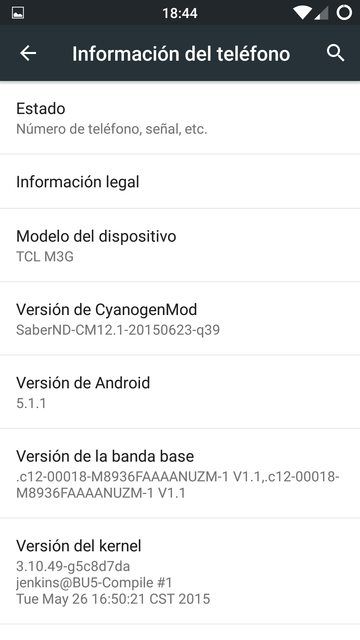This screenshot has width=360, height=640.
Task: Open the Estado row
Action: [180, 118]
